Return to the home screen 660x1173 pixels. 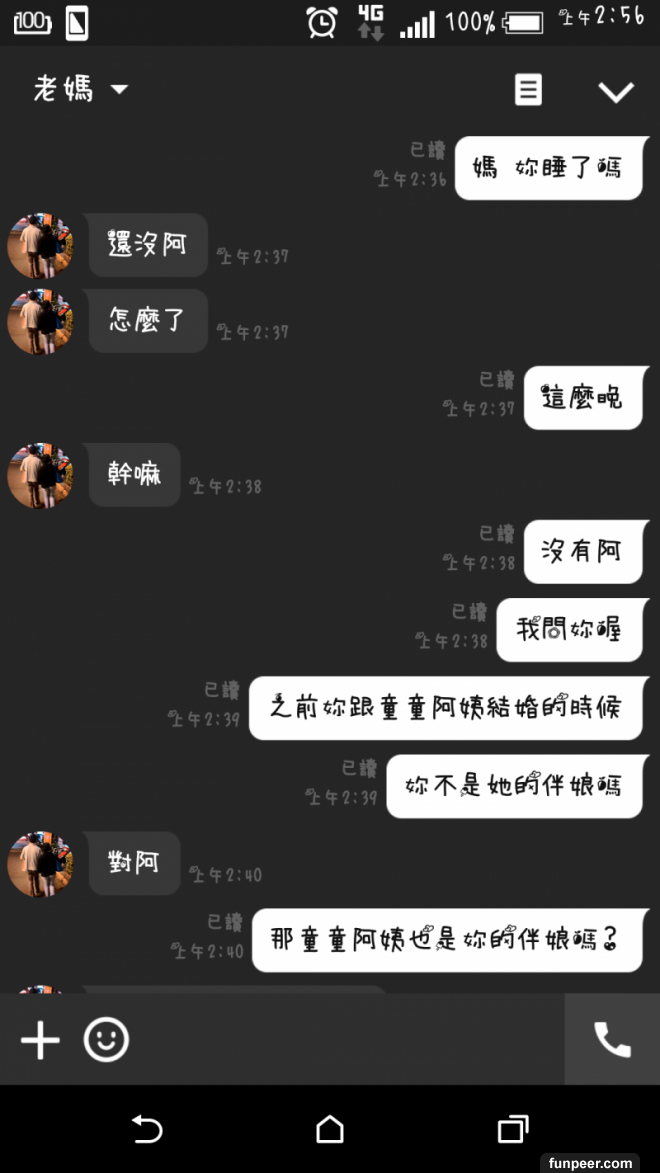tap(330, 1130)
